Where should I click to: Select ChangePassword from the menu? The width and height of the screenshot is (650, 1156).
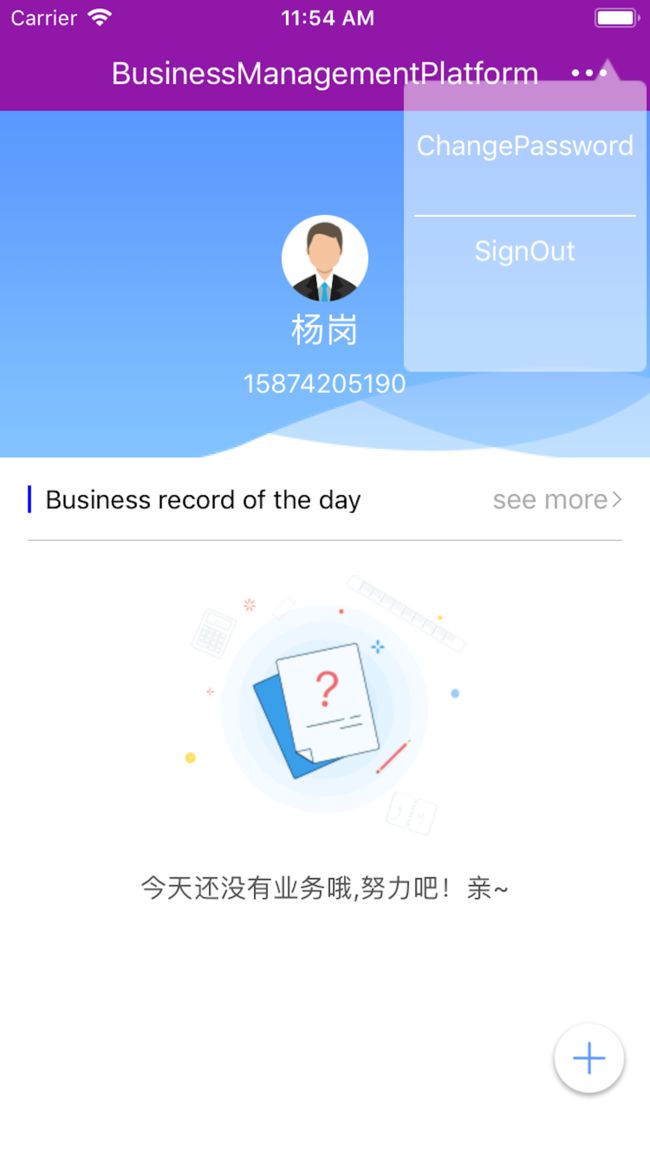525,146
